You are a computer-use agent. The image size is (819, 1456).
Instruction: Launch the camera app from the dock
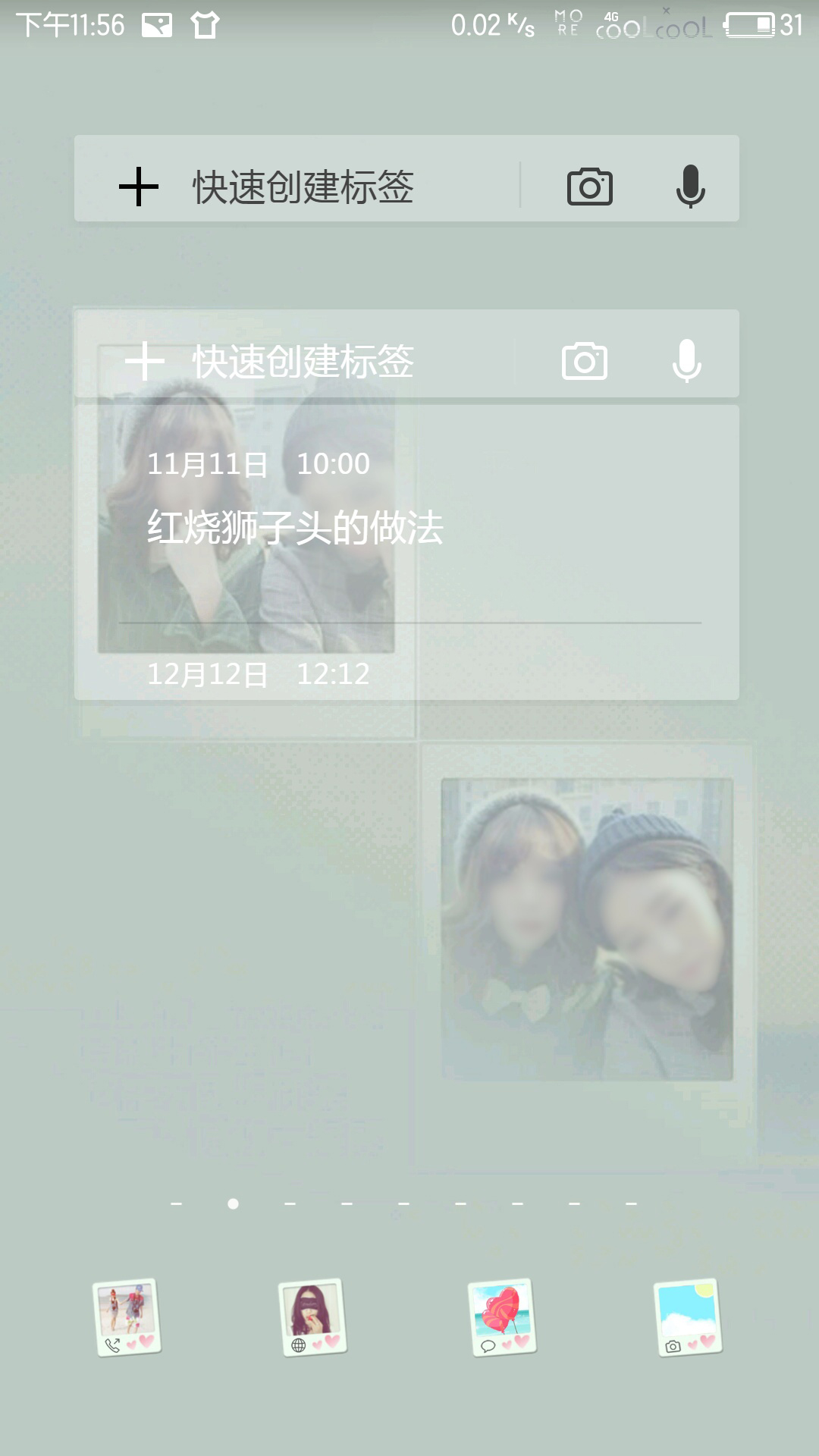coord(687,1317)
